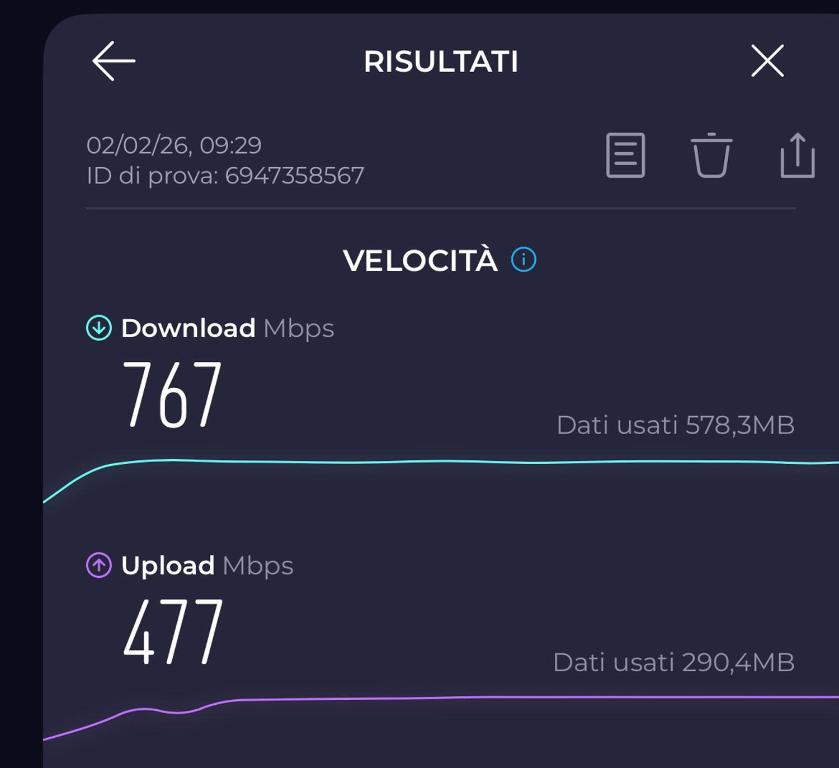Share this speed test result
This screenshot has width=839, height=768.
pos(797,155)
